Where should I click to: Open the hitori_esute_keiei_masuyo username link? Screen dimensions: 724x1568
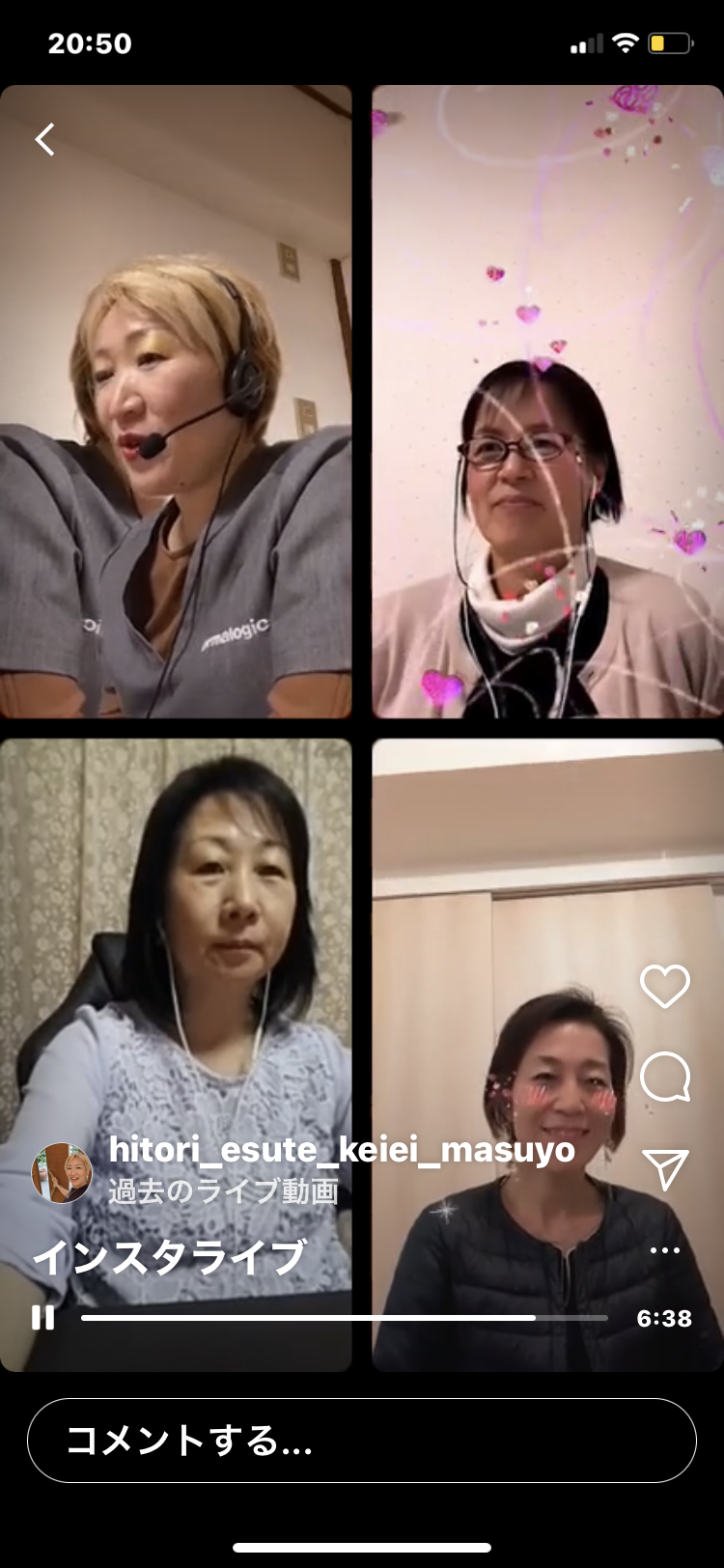(342, 1149)
